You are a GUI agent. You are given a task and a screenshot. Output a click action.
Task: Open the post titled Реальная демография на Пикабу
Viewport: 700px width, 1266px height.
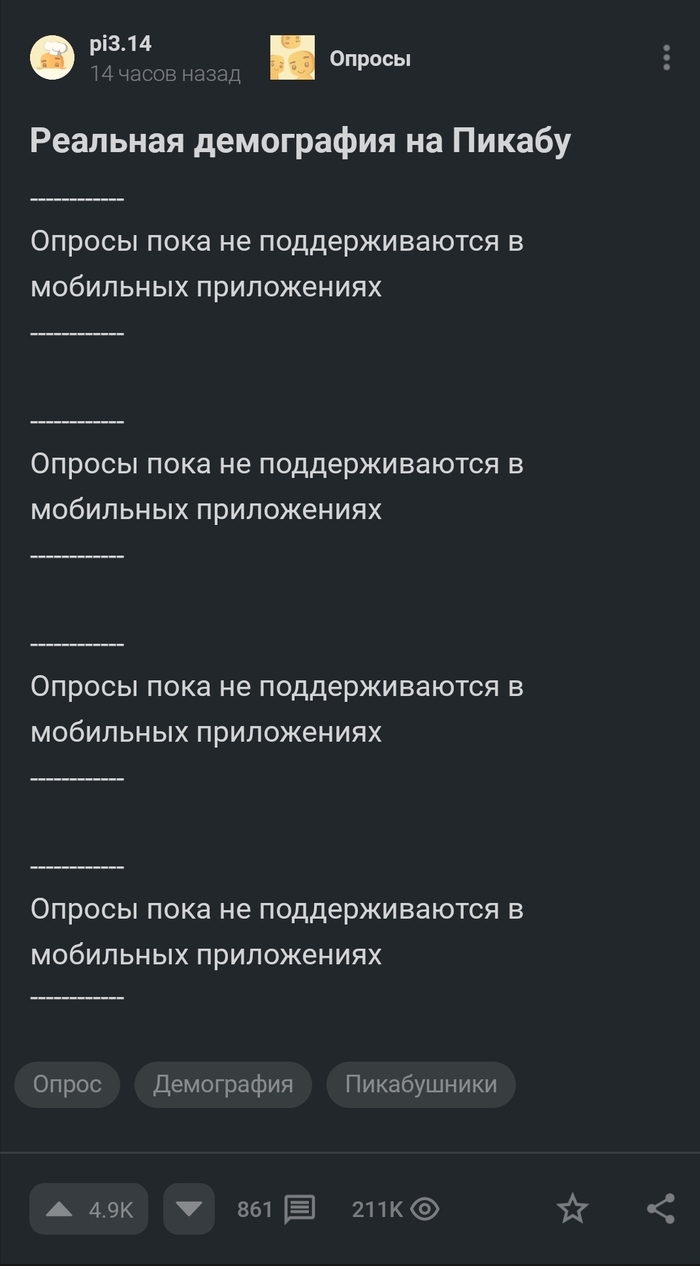pos(300,141)
